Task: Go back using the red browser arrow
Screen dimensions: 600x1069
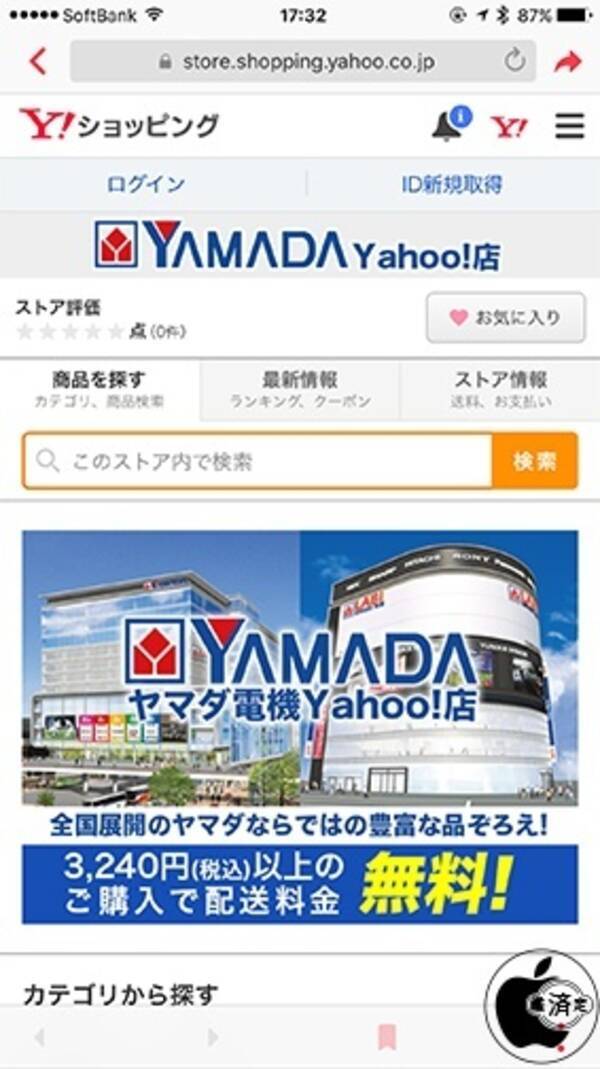Action: click(x=38, y=62)
